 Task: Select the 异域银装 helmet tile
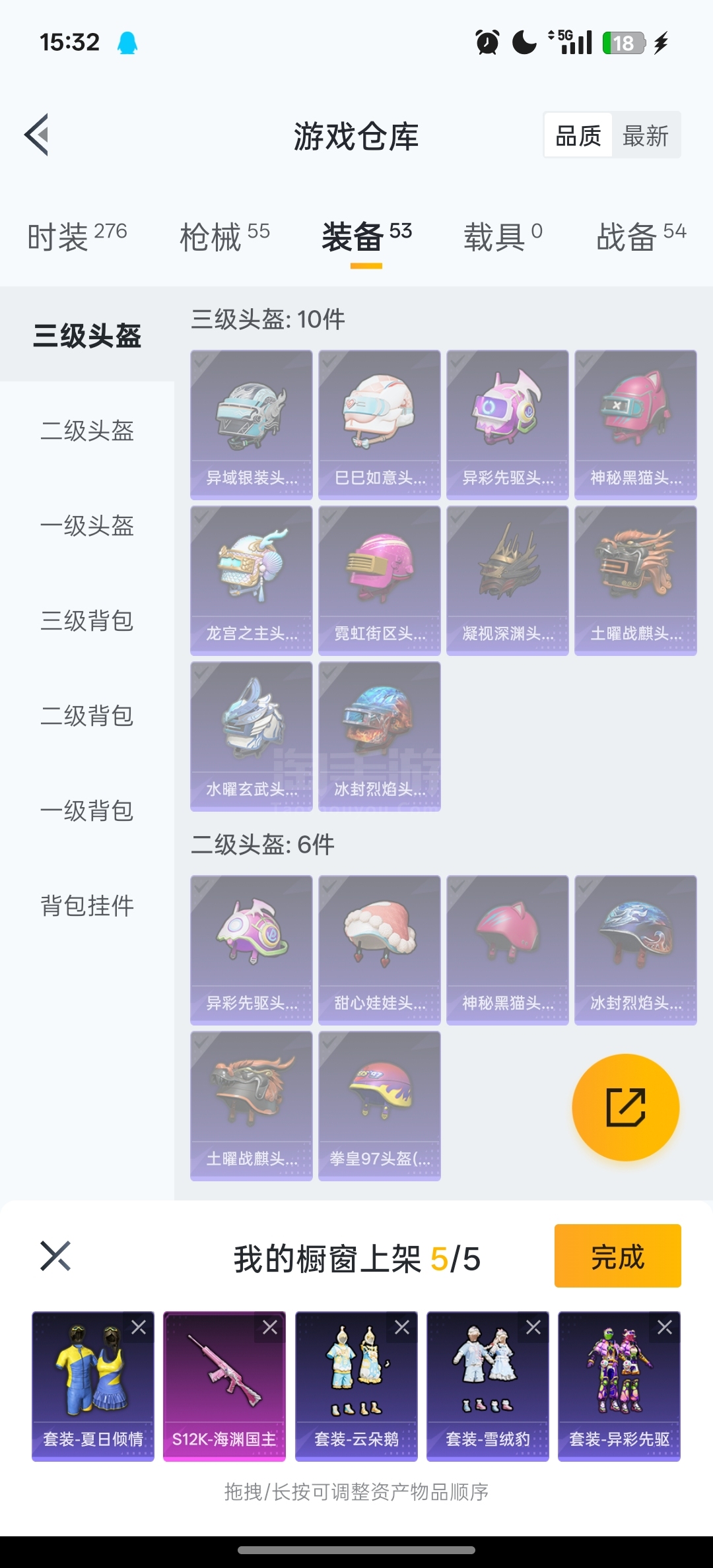pos(251,424)
